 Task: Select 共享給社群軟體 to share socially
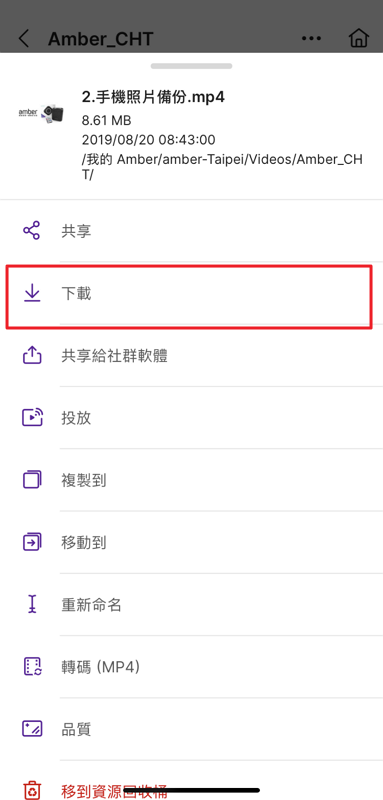click(x=191, y=356)
